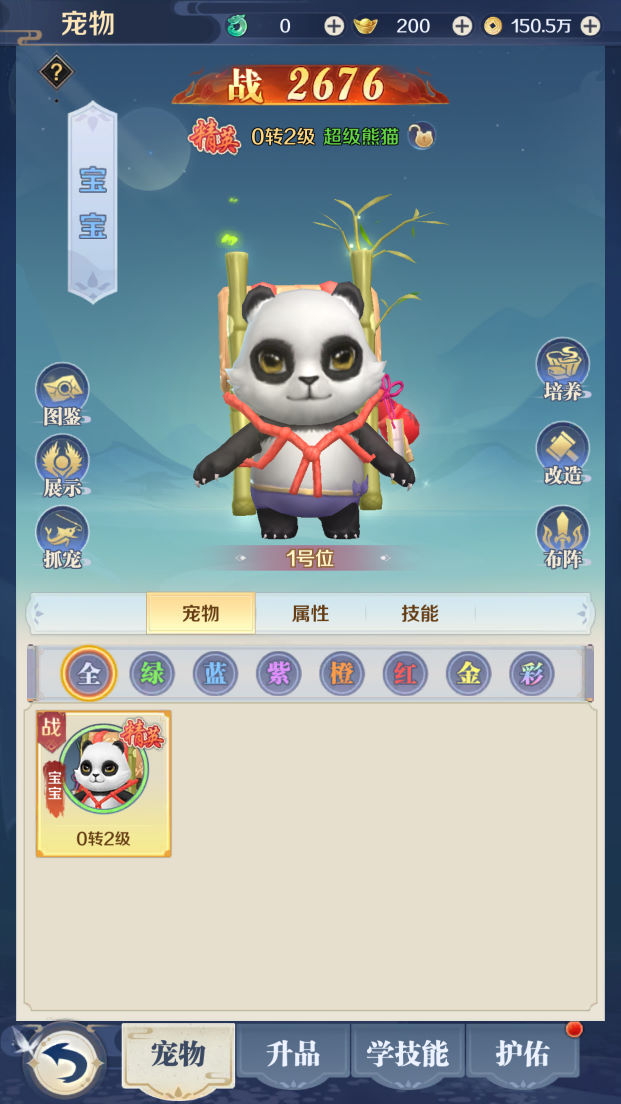The height and width of the screenshot is (1104, 621).
Task: Select the 超级熊猫 pet card
Action: [104, 782]
